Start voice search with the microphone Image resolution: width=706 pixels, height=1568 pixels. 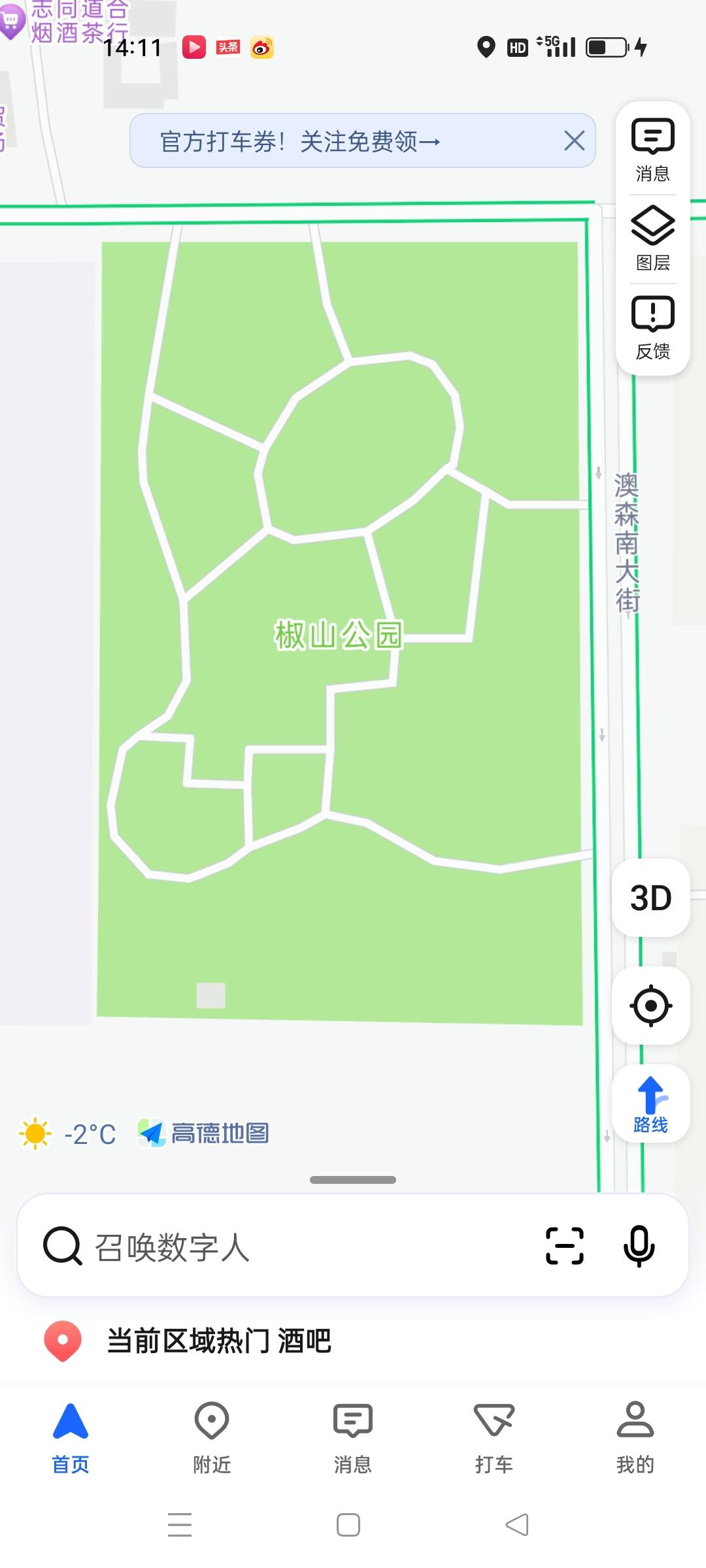639,1246
